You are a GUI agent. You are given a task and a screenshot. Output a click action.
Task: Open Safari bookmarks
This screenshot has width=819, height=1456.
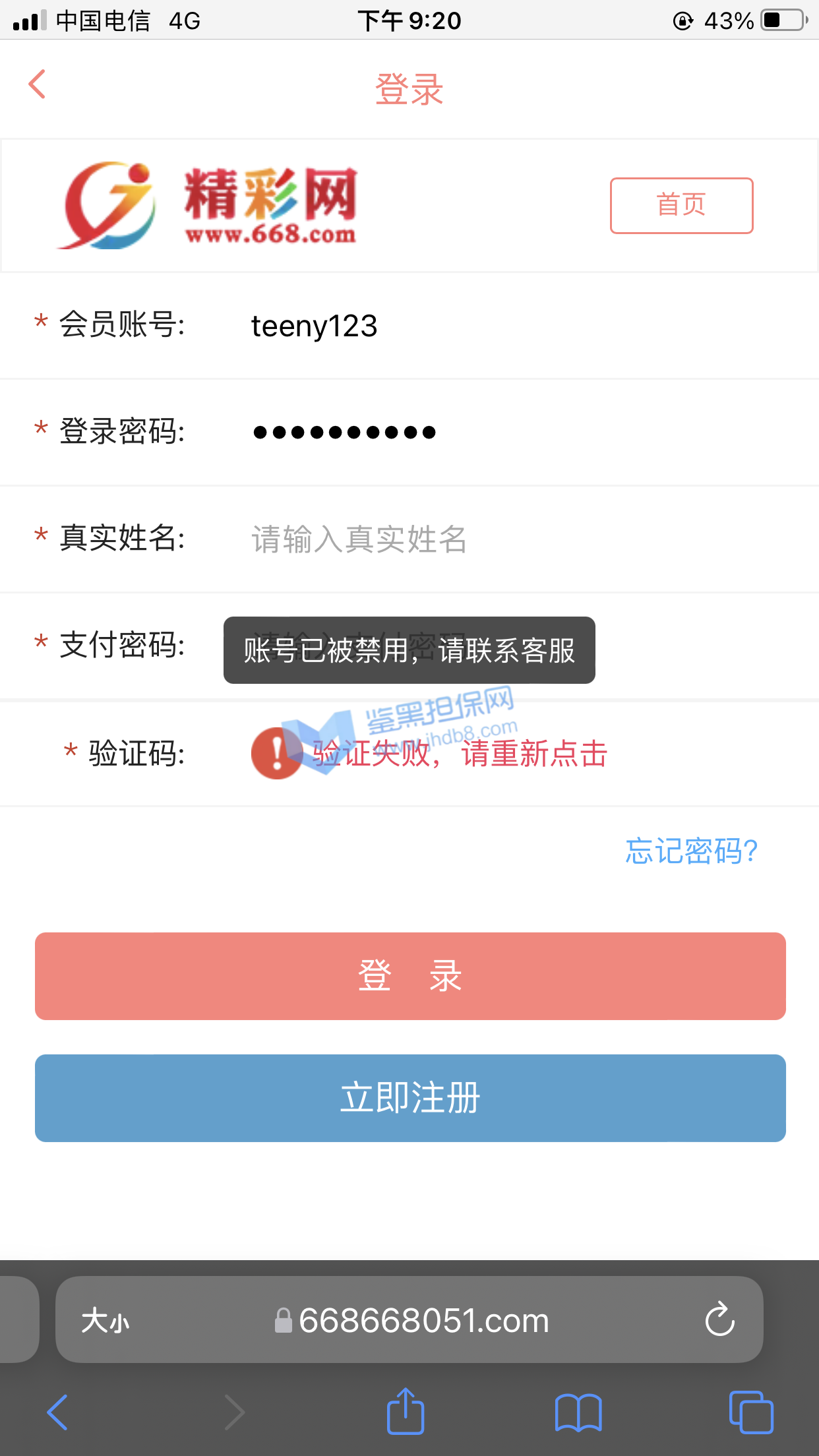578,1412
